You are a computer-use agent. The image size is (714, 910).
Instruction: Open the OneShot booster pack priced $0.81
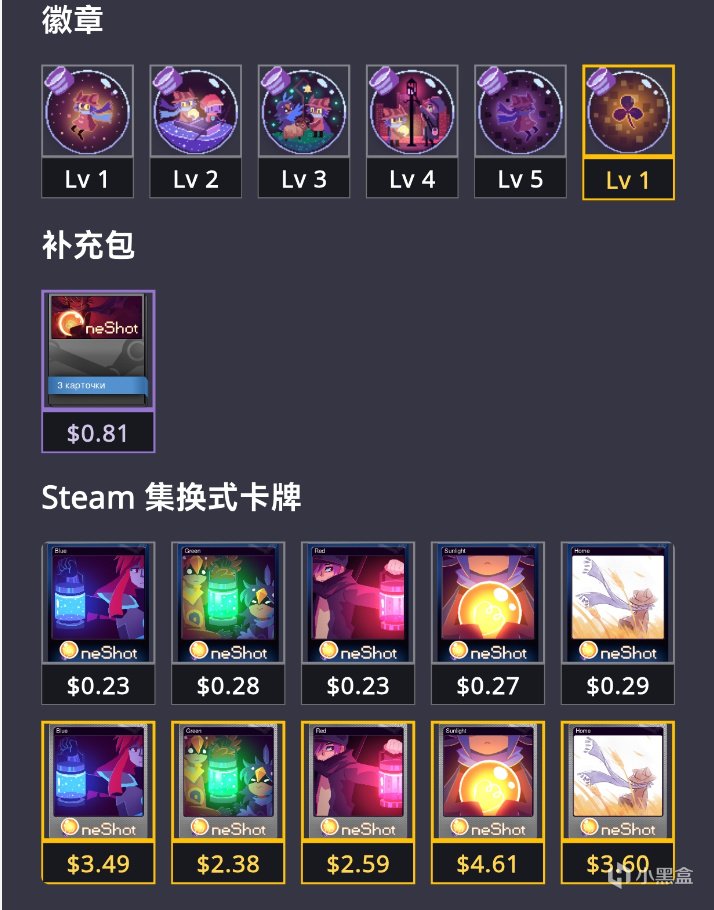pos(98,371)
